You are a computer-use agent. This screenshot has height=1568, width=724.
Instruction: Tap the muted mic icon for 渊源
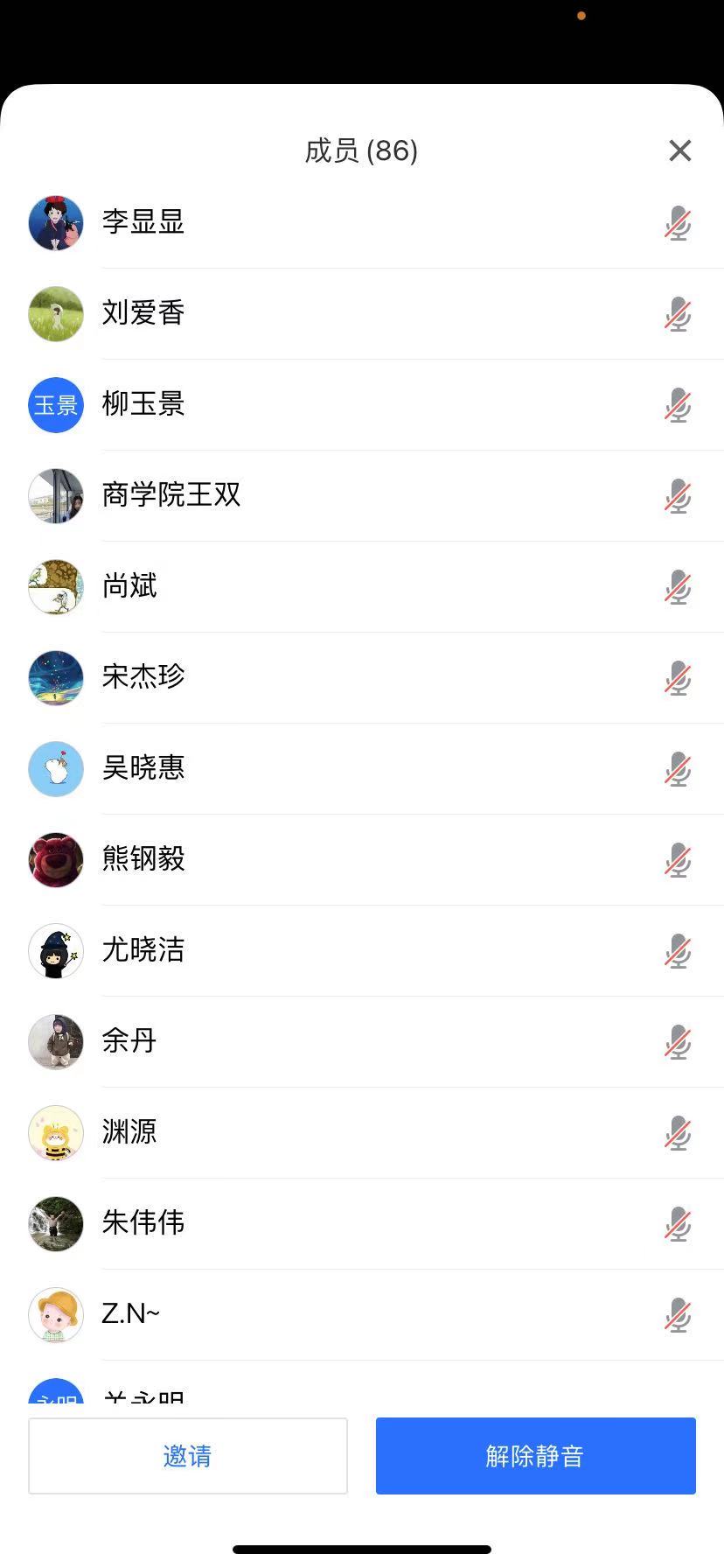click(x=678, y=1133)
